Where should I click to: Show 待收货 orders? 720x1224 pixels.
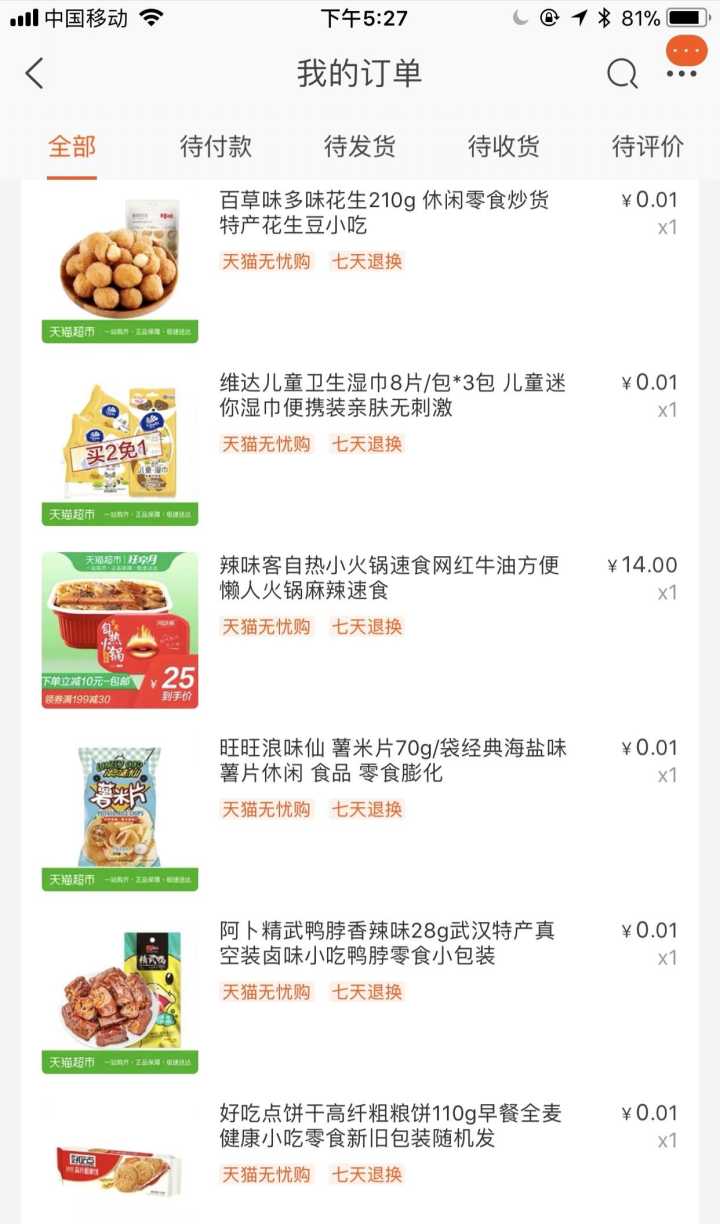tap(504, 147)
